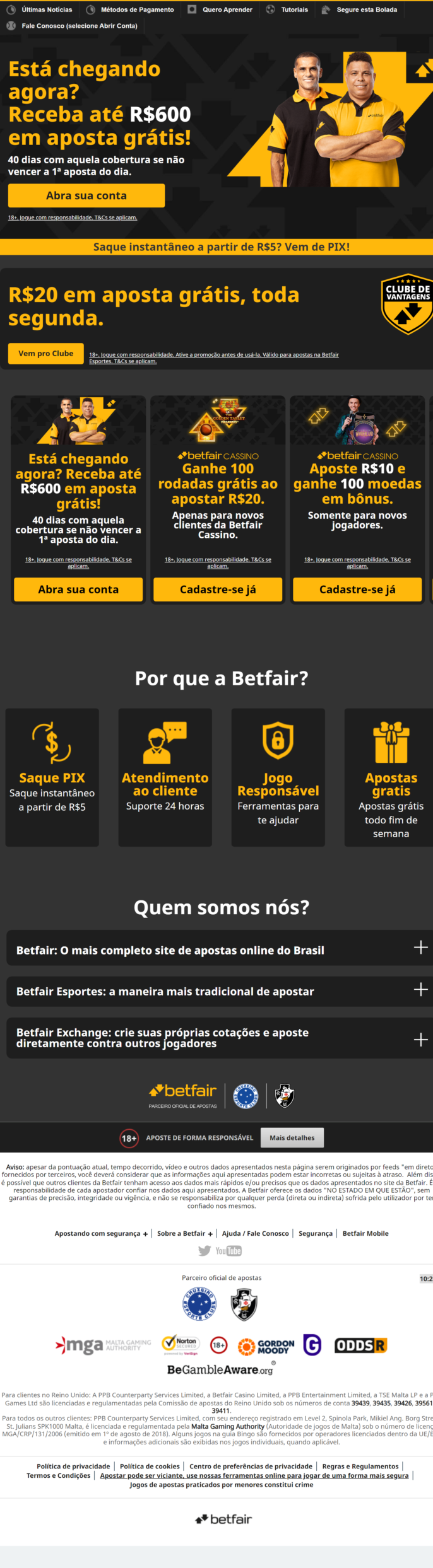
Task: Tap Cadastre-se já for 100 moedas bônus
Action: [x=357, y=589]
